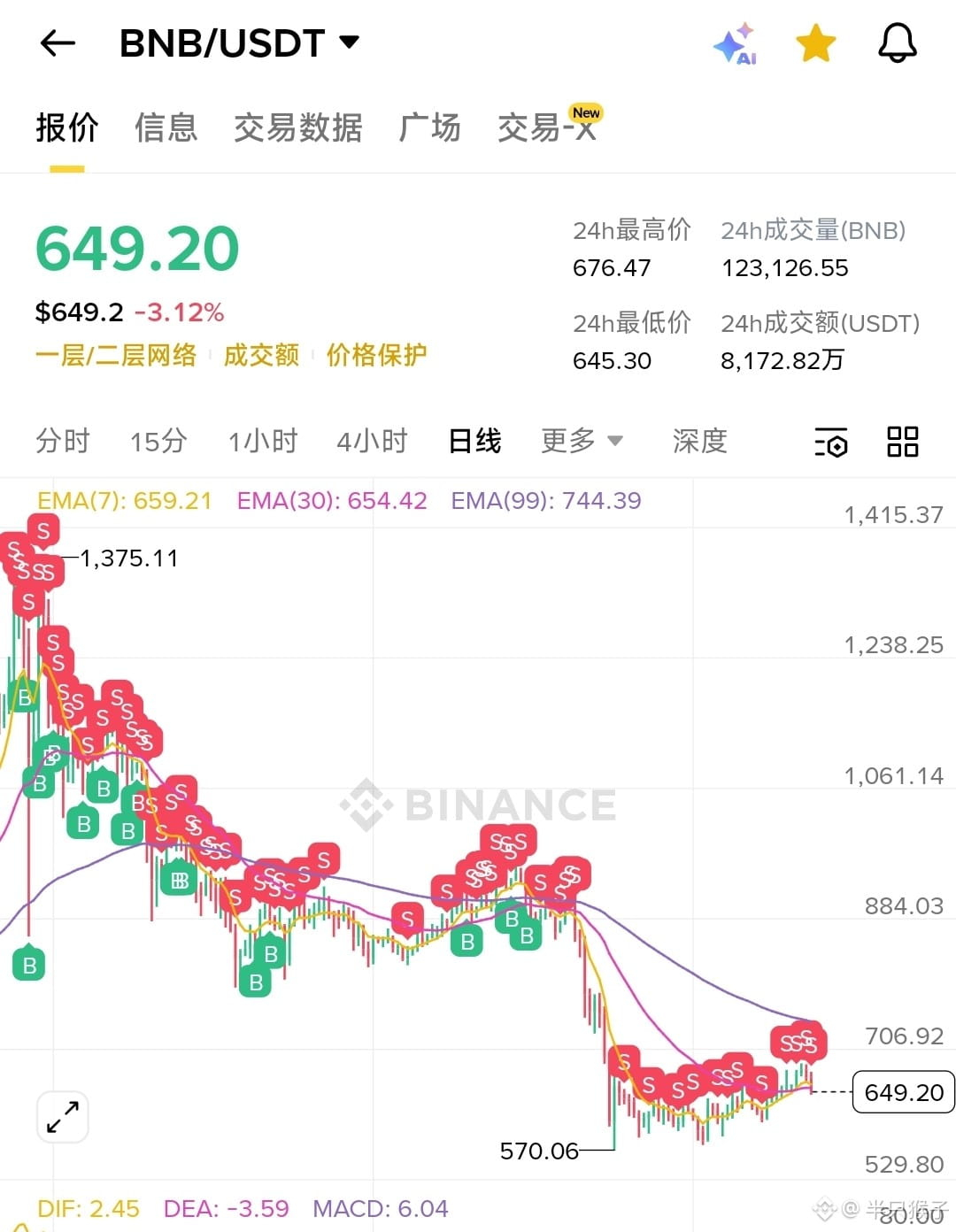Switch to the 深度 depth chart
Image resolution: width=956 pixels, height=1232 pixels.
[699, 441]
